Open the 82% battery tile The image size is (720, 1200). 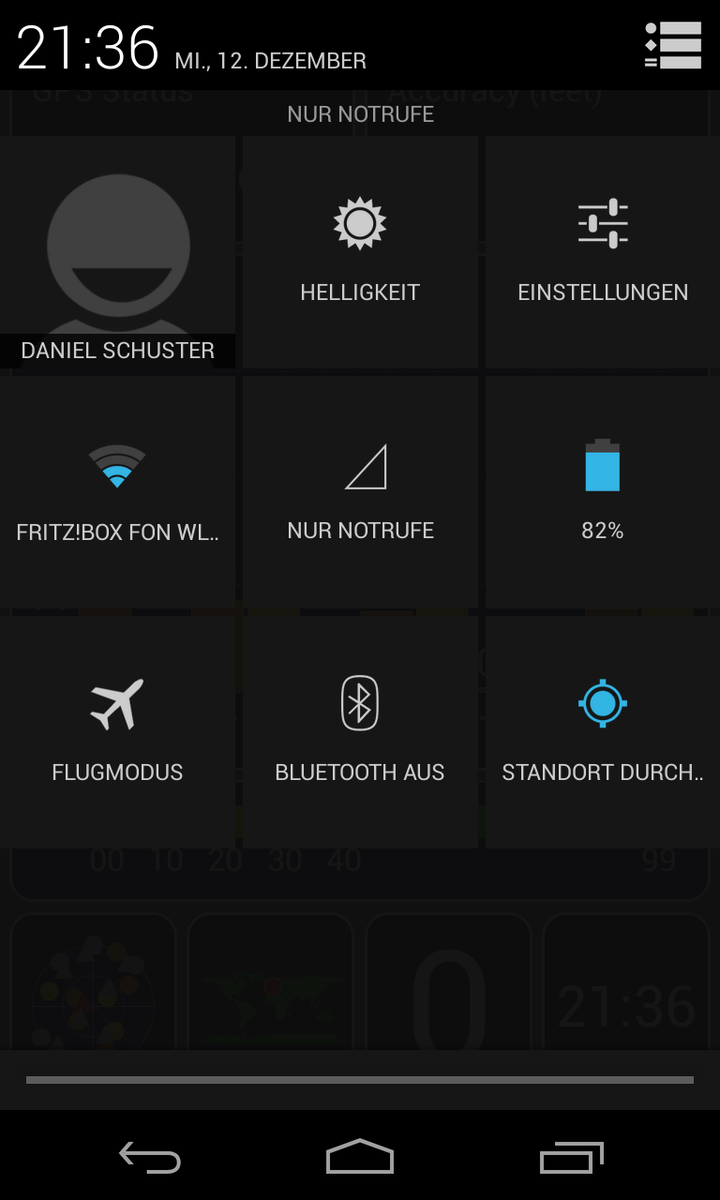pyautogui.click(x=603, y=492)
